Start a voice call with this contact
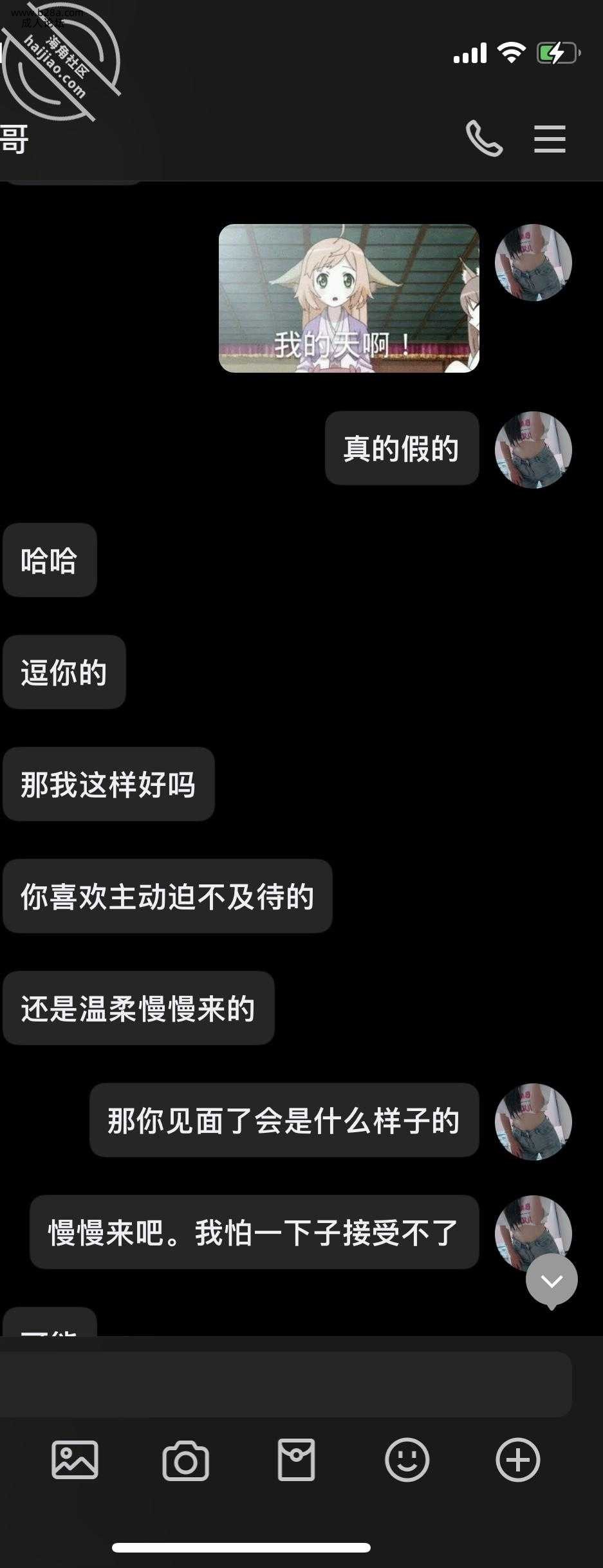Screen dimensions: 603x1568 pos(484,138)
